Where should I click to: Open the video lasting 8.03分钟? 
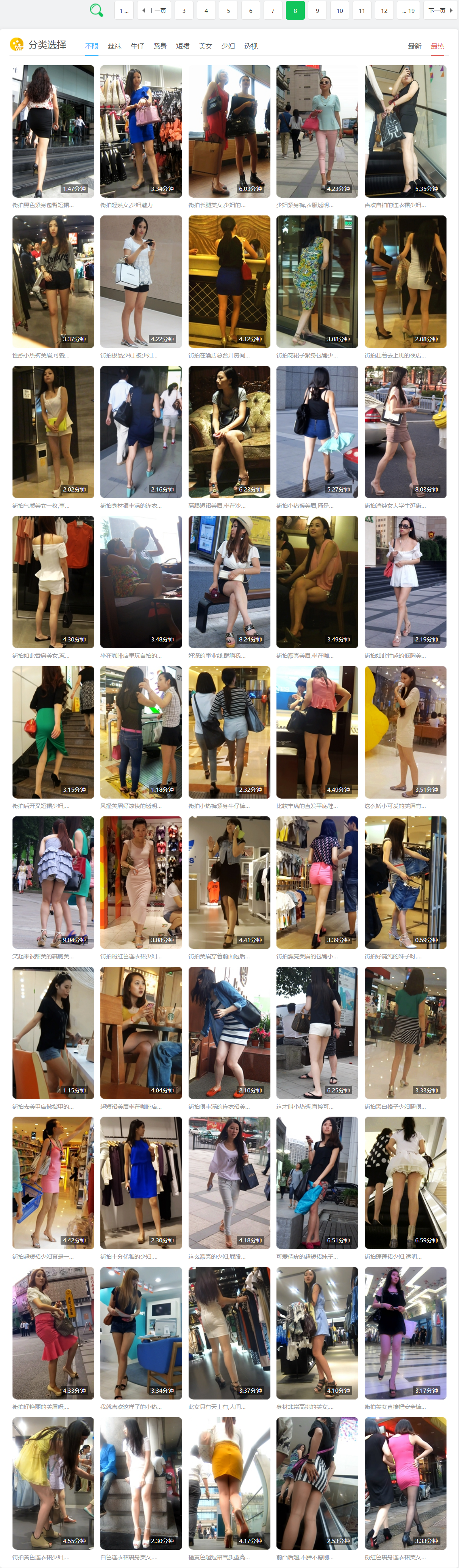406,432
